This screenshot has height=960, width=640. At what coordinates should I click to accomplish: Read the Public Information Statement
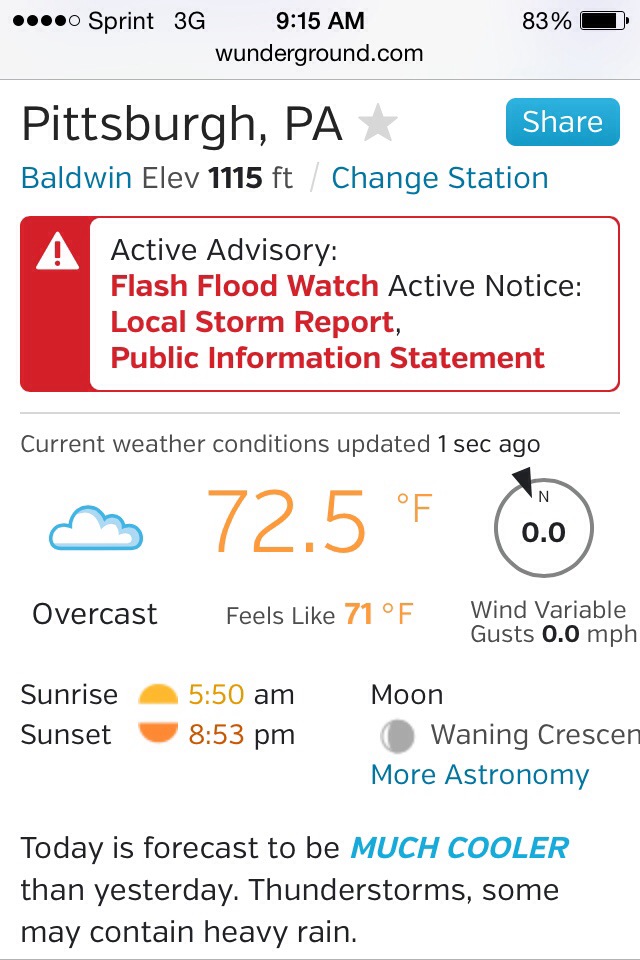pos(327,358)
